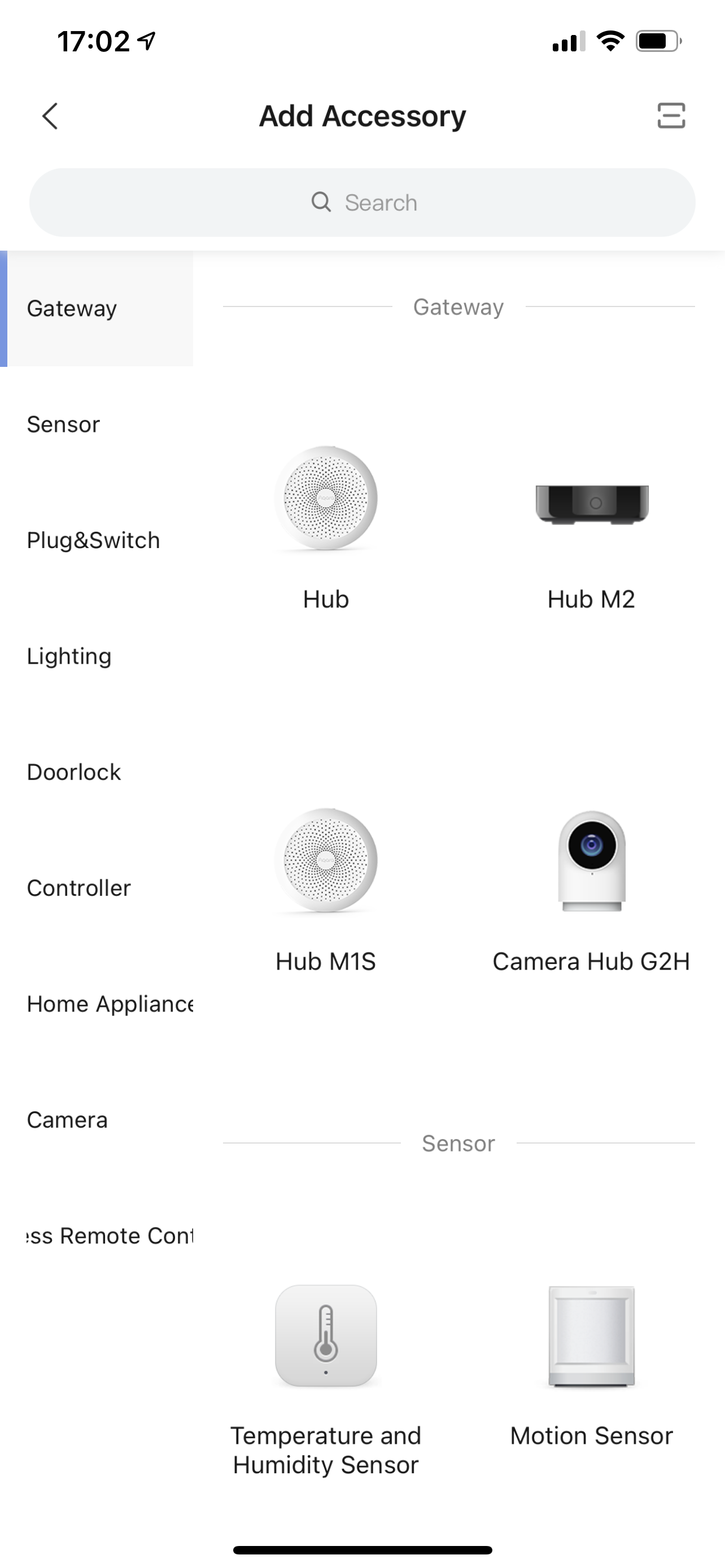Tap the Search field
The image size is (725, 1568).
[362, 203]
